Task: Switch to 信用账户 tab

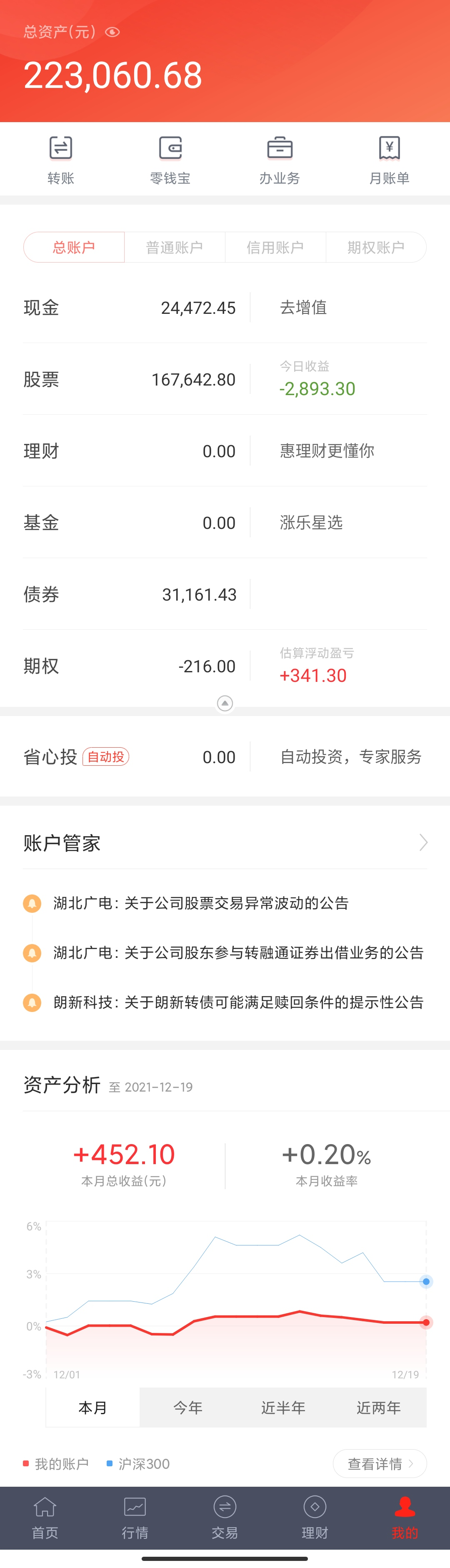Action: pos(275,247)
